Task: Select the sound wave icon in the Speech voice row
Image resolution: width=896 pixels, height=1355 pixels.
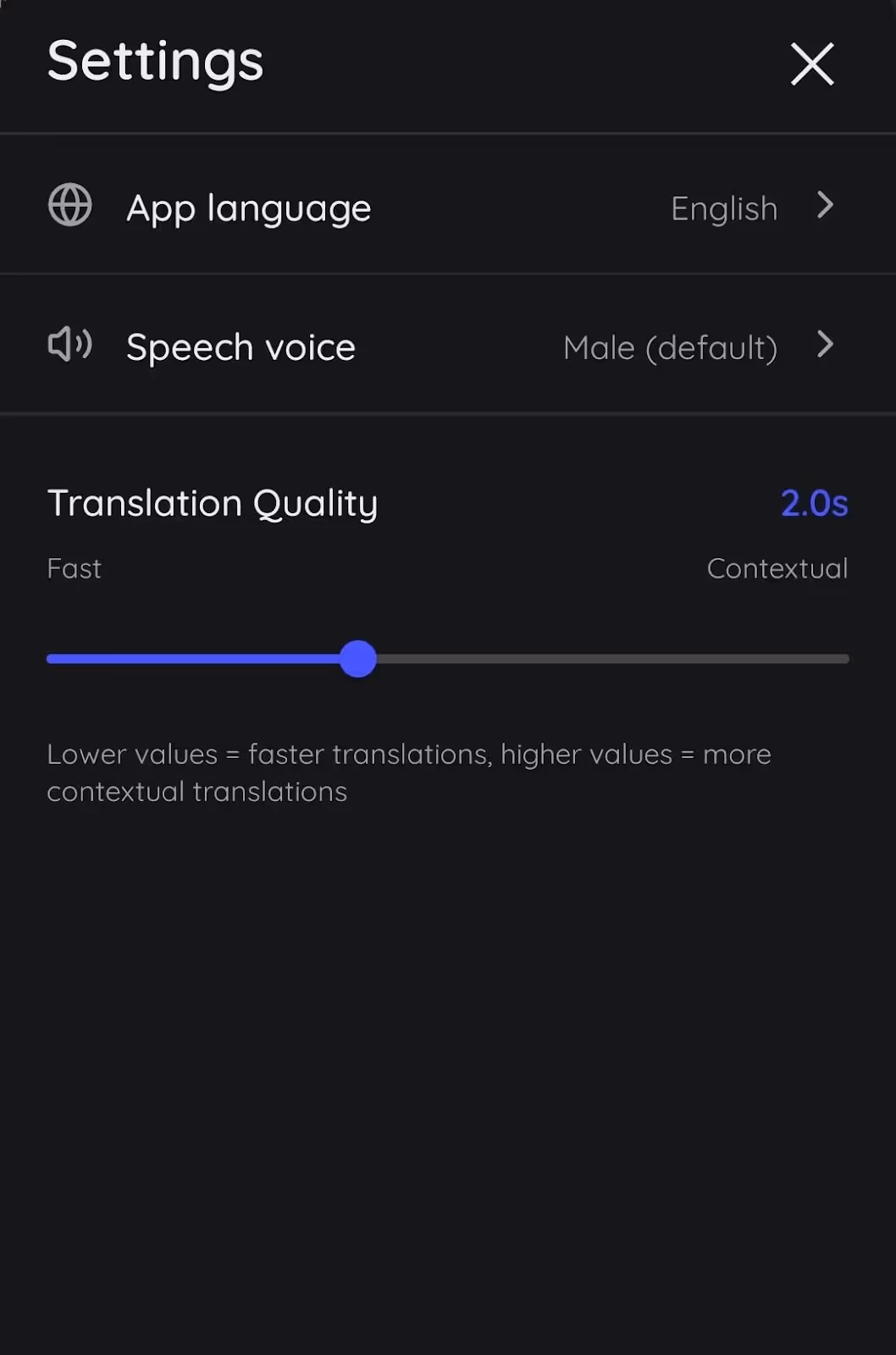Action: pyautogui.click(x=71, y=346)
